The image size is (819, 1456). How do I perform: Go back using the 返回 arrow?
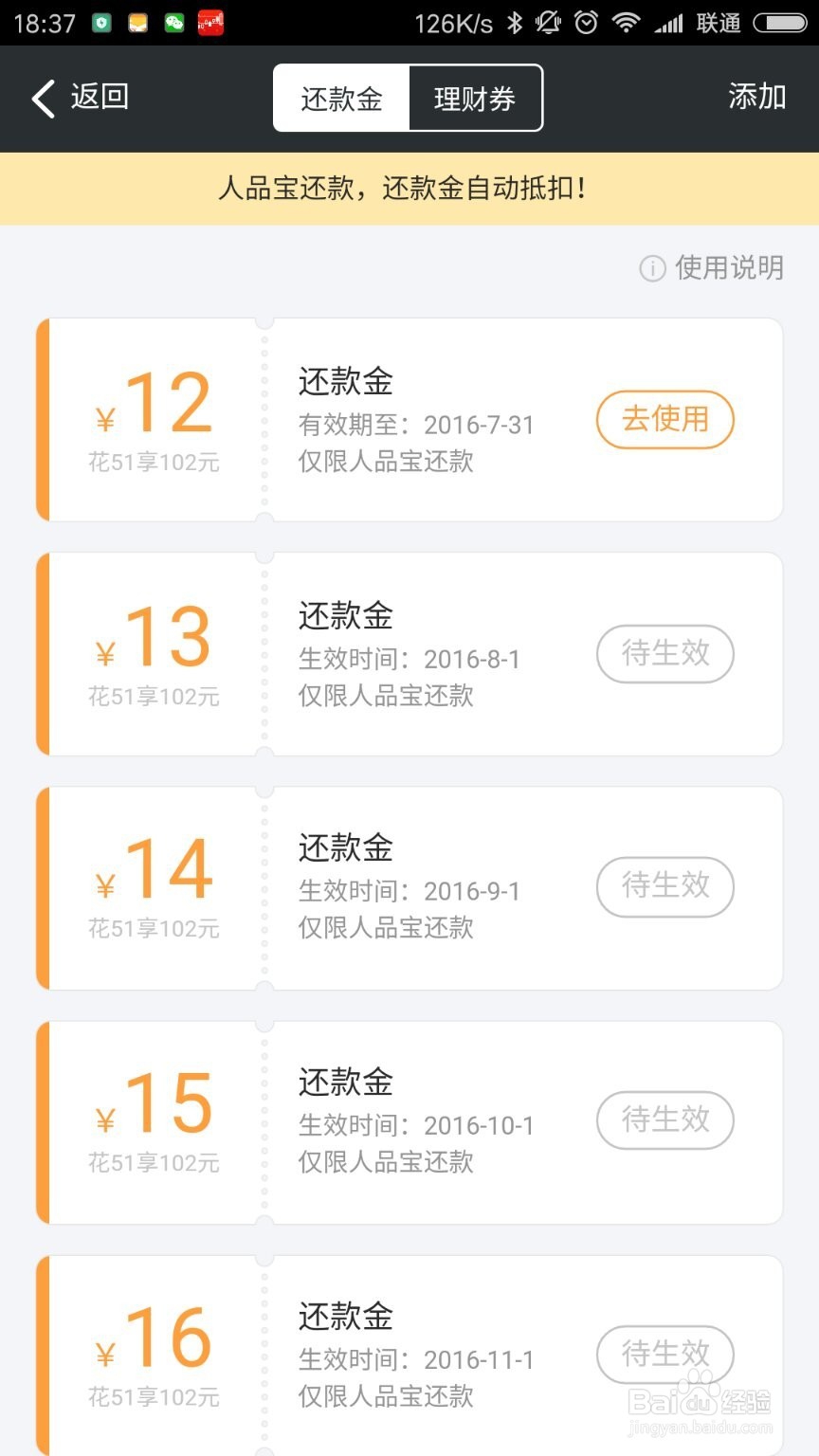pos(80,98)
